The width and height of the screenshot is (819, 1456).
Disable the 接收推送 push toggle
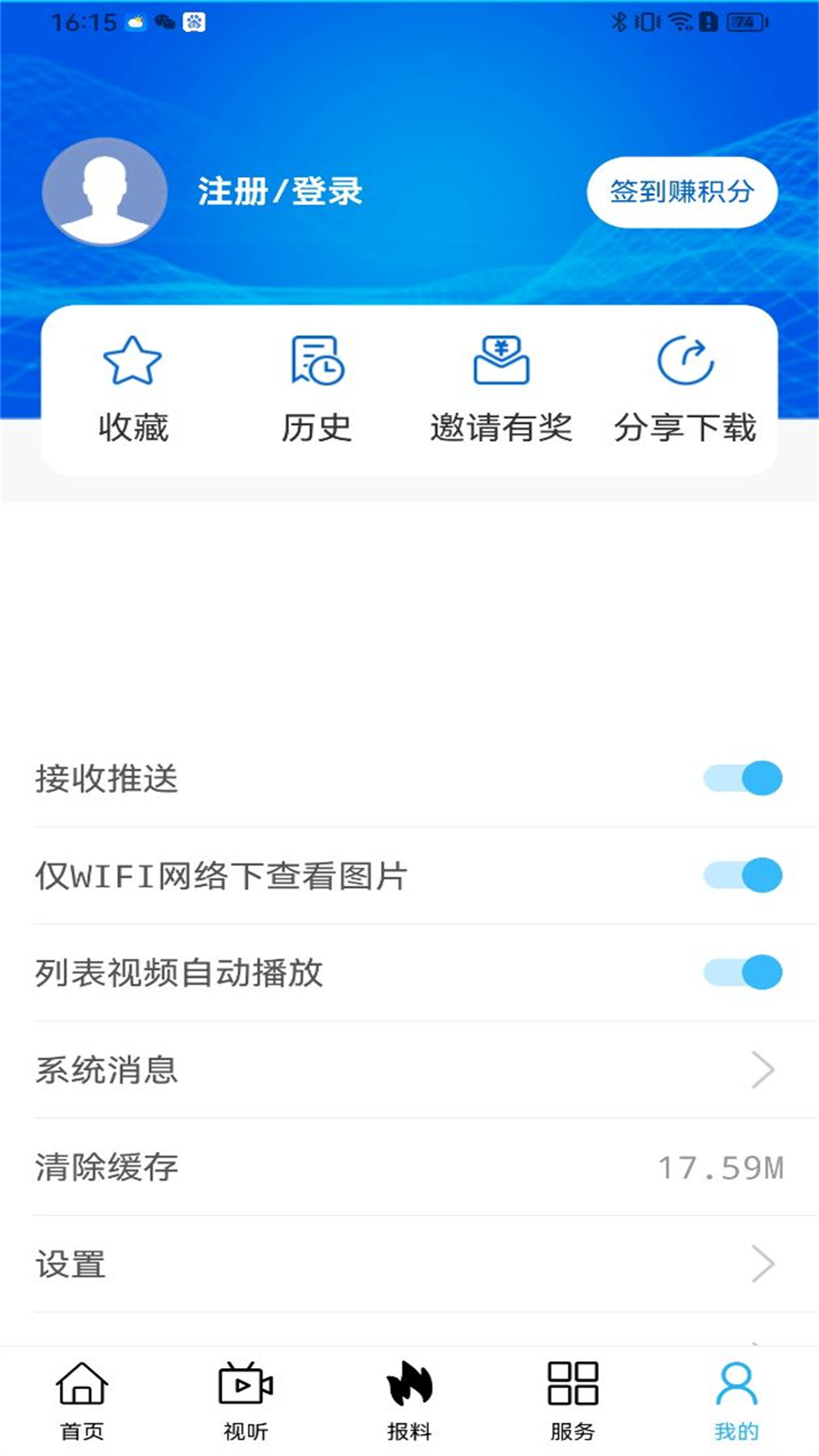point(743,778)
